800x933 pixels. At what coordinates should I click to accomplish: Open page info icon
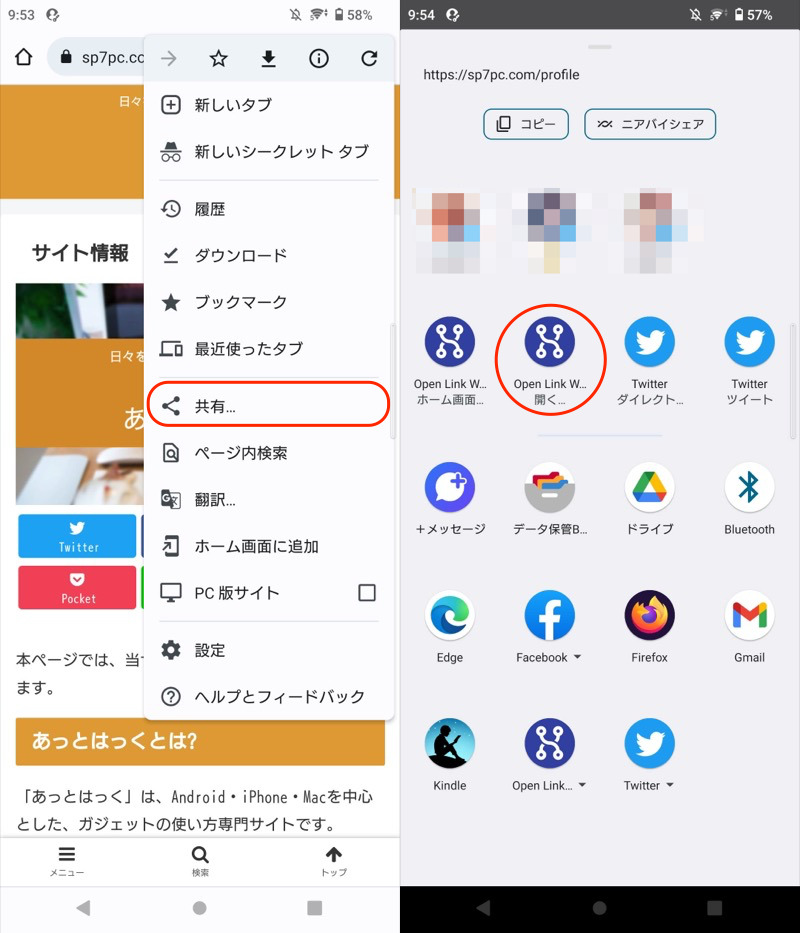pyautogui.click(x=319, y=59)
